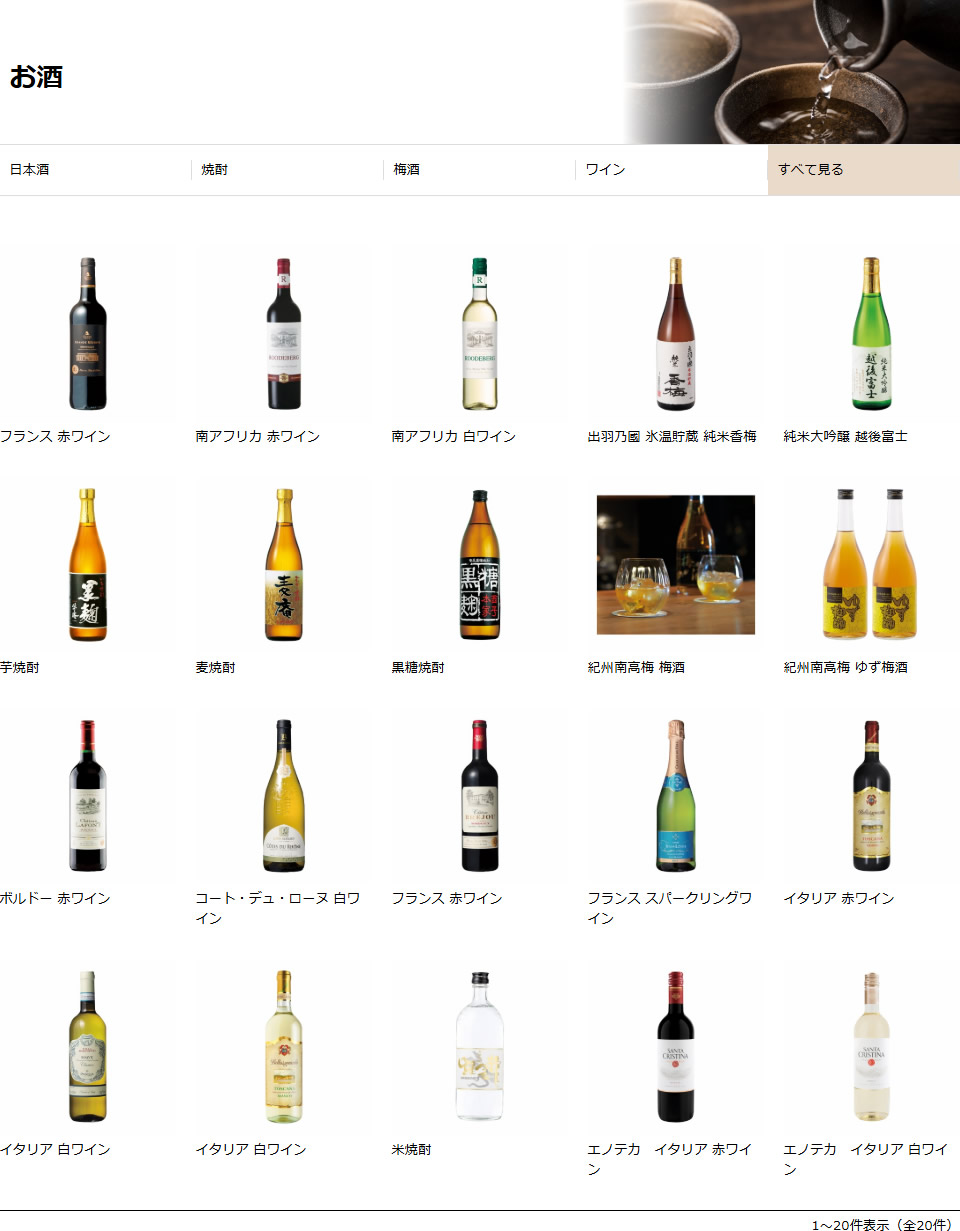Switch to the 日本酒 tab
This screenshot has height=1231, width=960.
[x=30, y=170]
